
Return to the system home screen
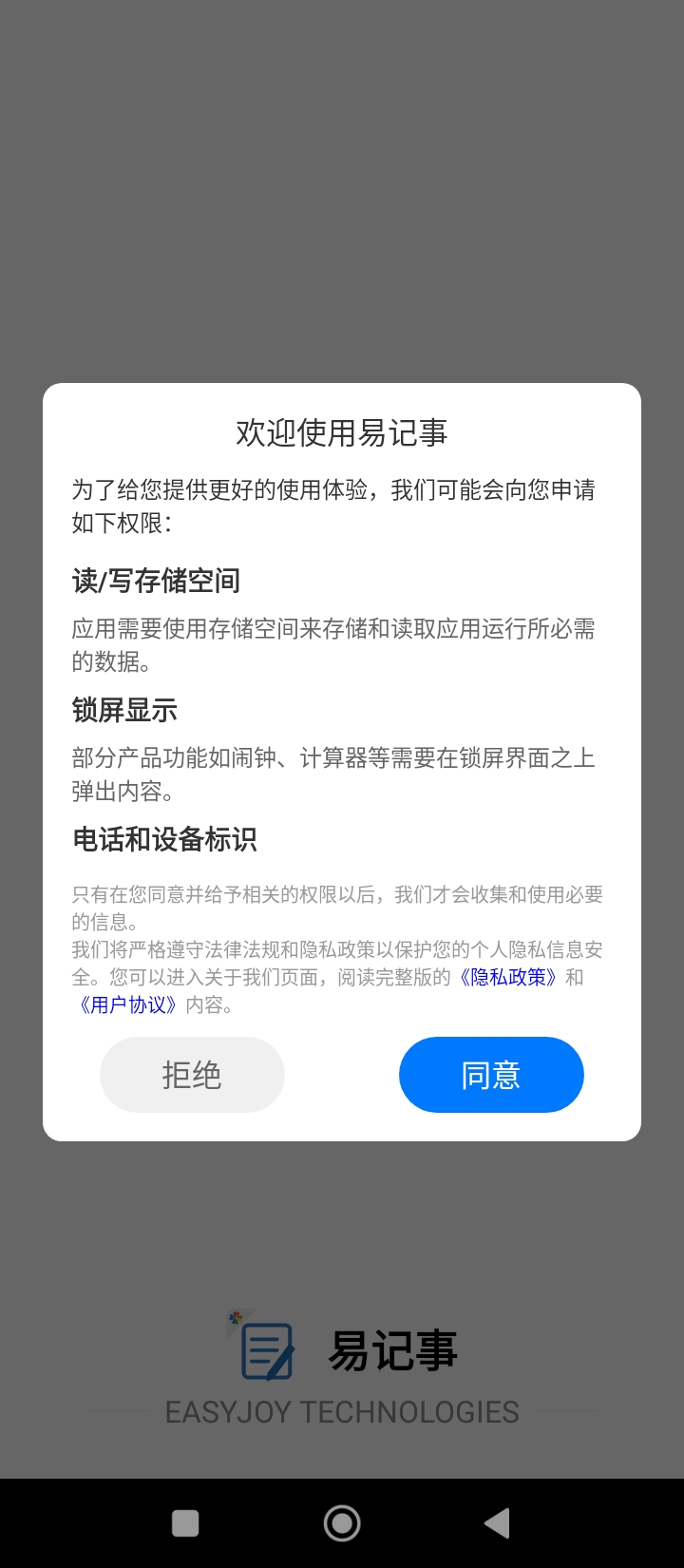342,1523
